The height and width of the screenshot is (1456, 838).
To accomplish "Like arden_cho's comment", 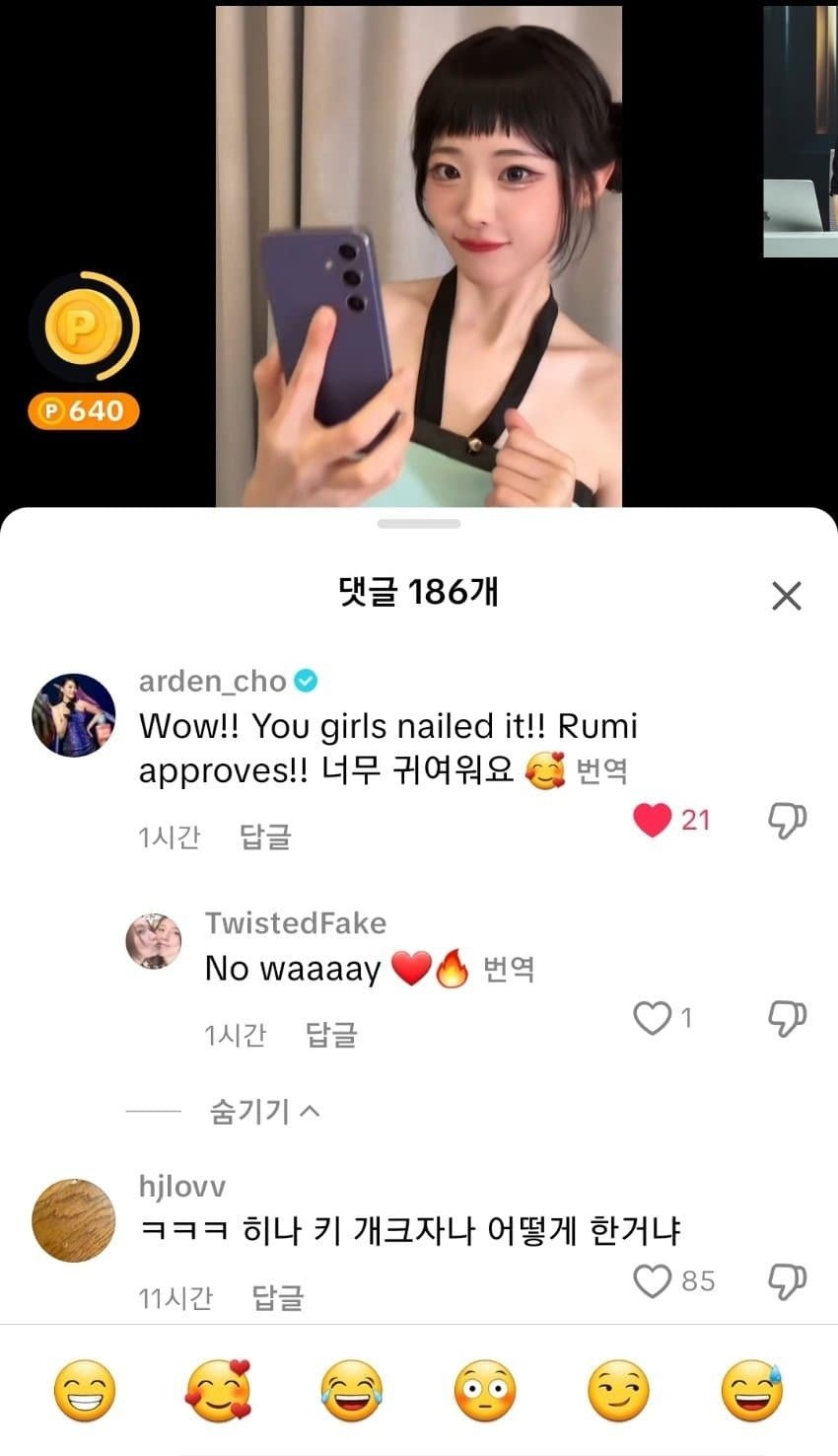I will (652, 820).
